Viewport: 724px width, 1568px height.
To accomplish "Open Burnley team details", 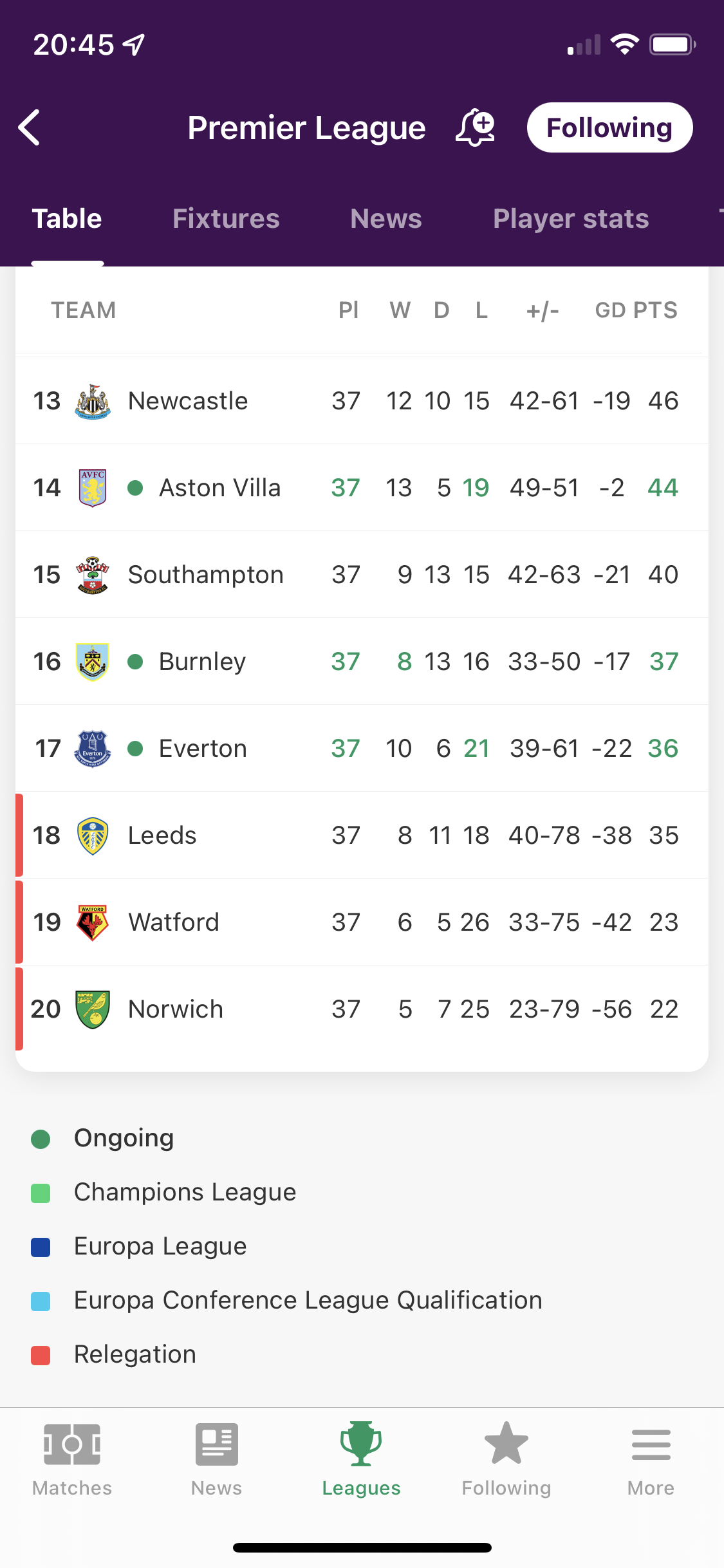I will tap(362, 662).
